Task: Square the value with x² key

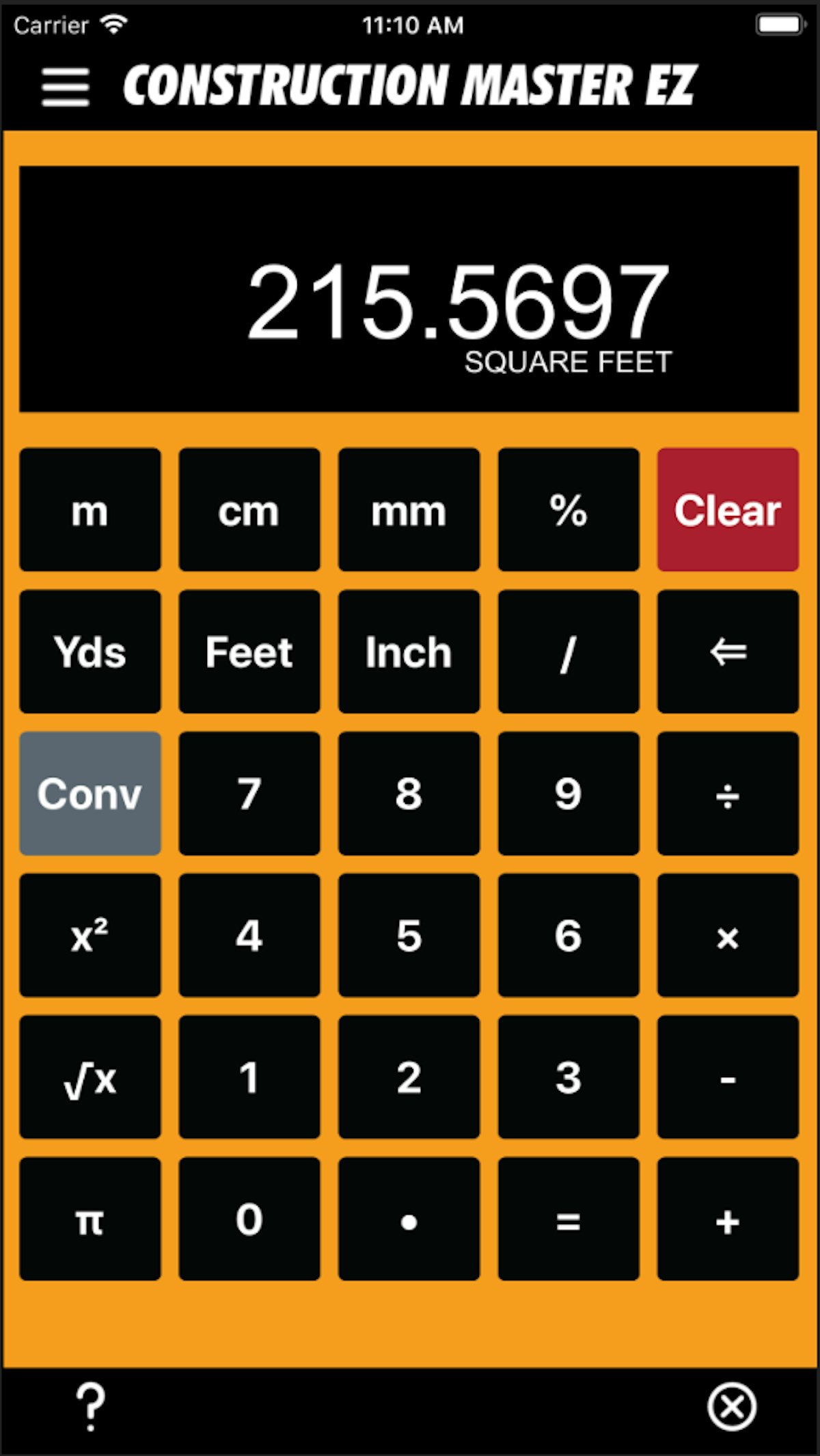Action: point(90,935)
